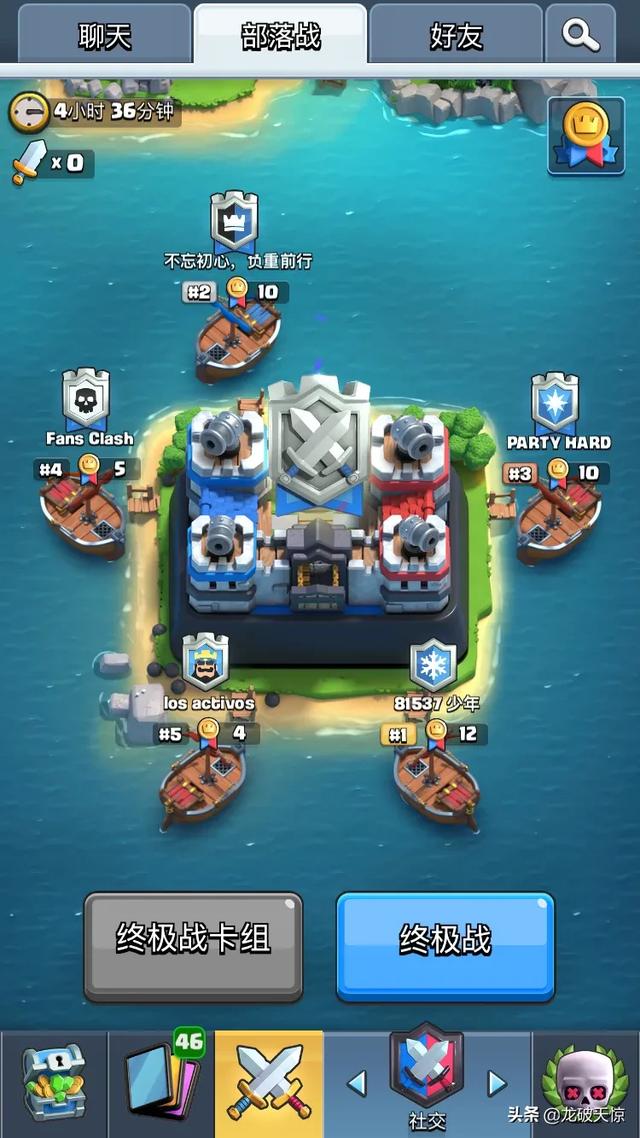Image resolution: width=640 pixels, height=1138 pixels.
Task: Switch to the 聊天 tab
Action: (104, 35)
